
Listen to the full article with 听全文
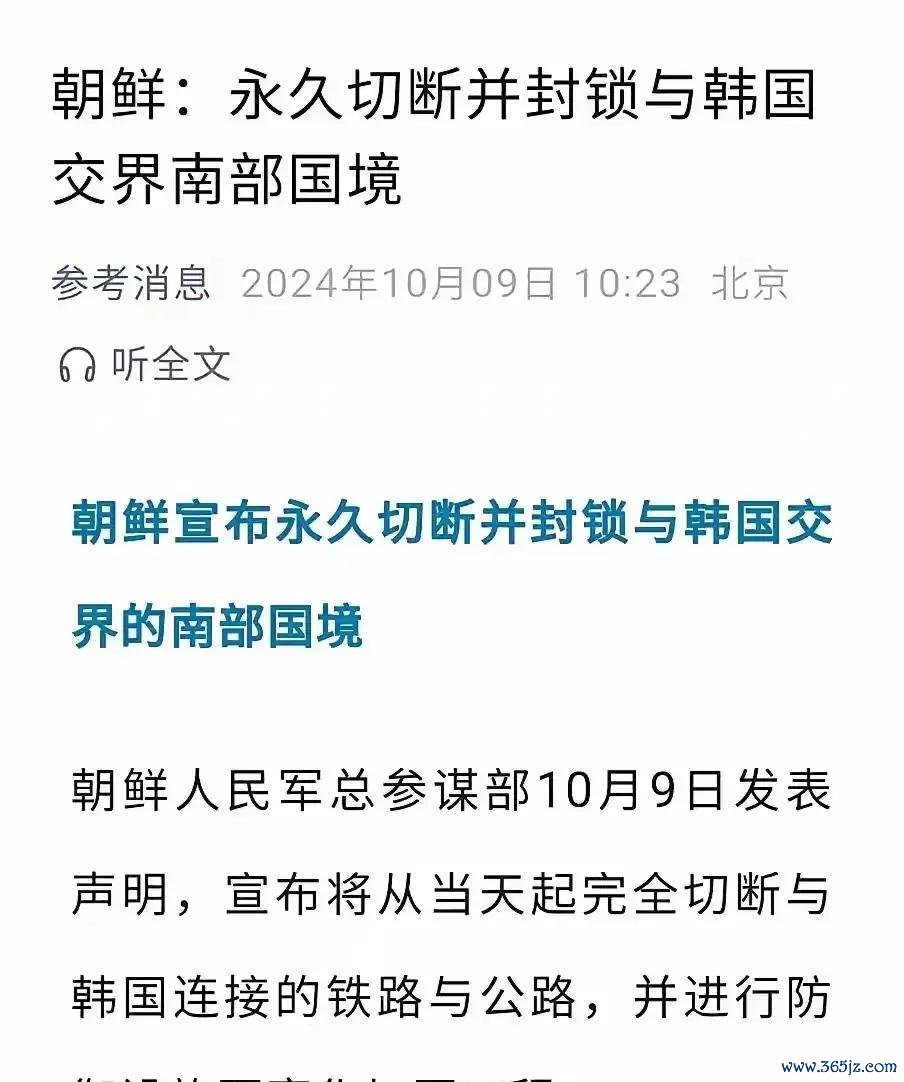145,364
